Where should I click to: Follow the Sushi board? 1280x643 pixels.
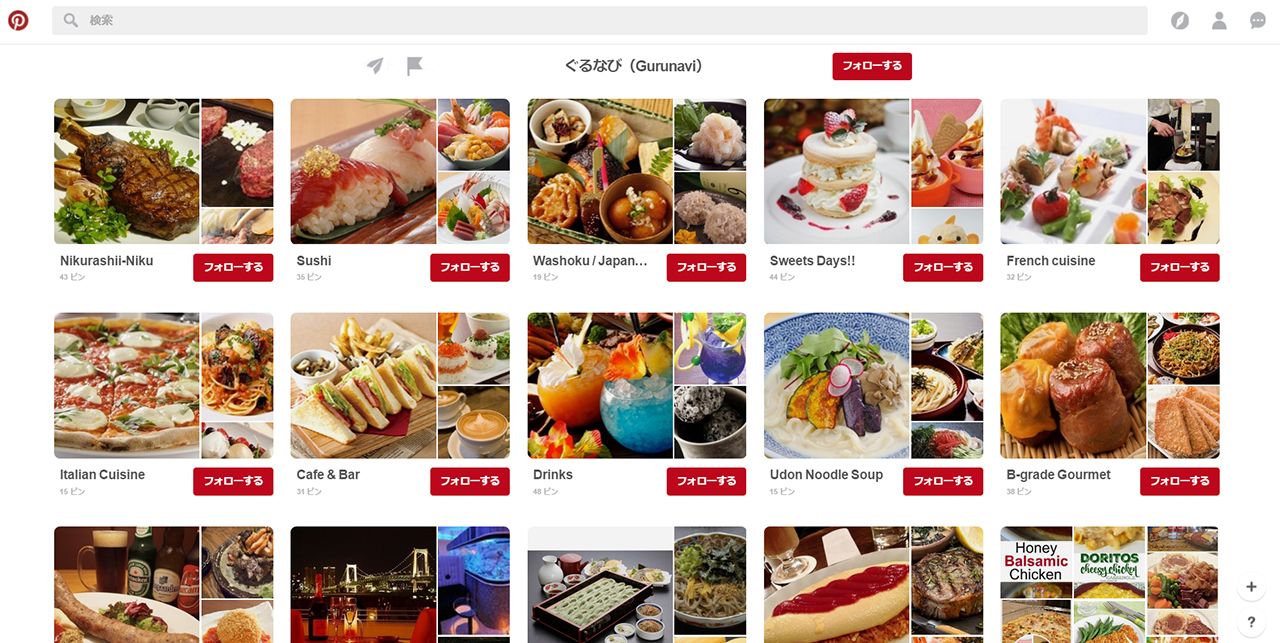tap(469, 267)
